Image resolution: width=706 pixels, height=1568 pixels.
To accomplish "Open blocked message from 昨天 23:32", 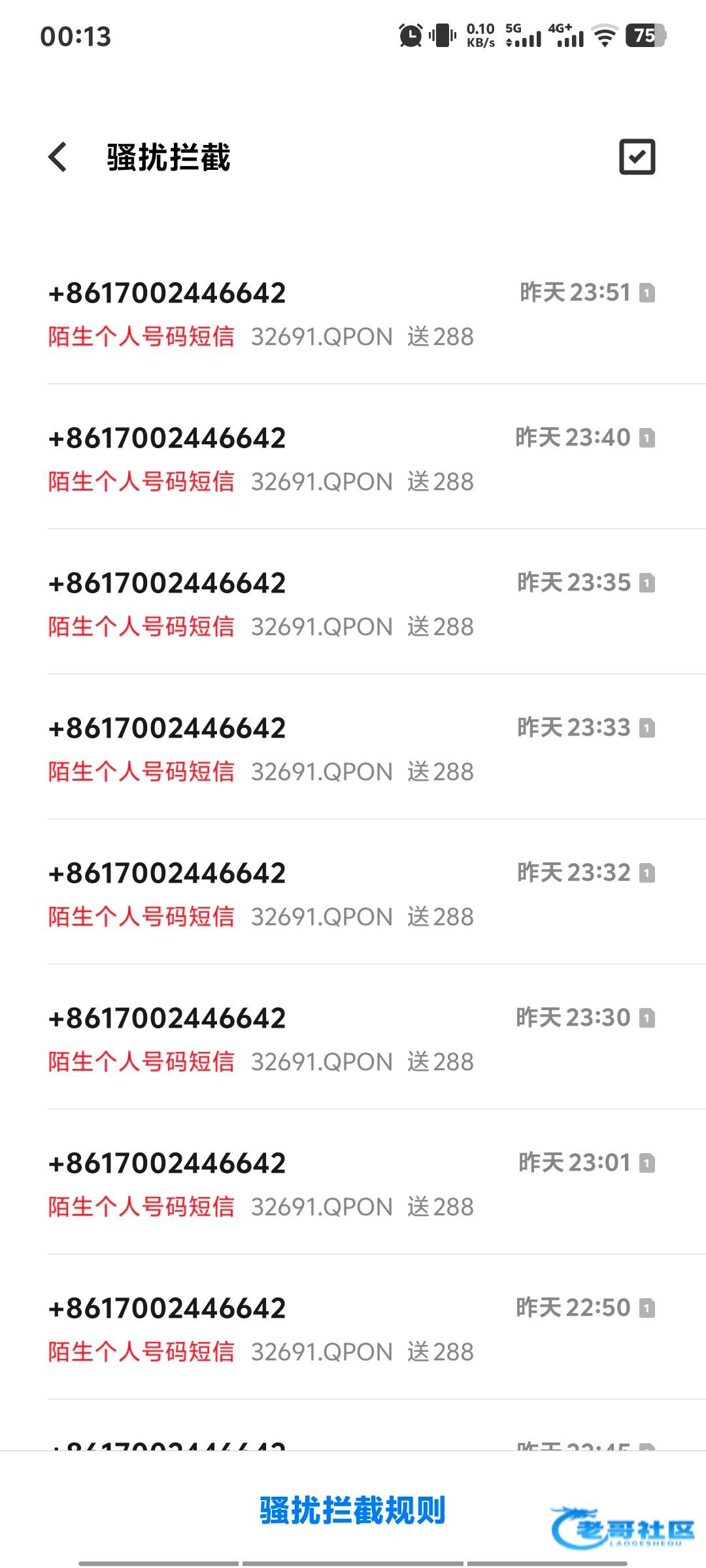I will coord(353,894).
